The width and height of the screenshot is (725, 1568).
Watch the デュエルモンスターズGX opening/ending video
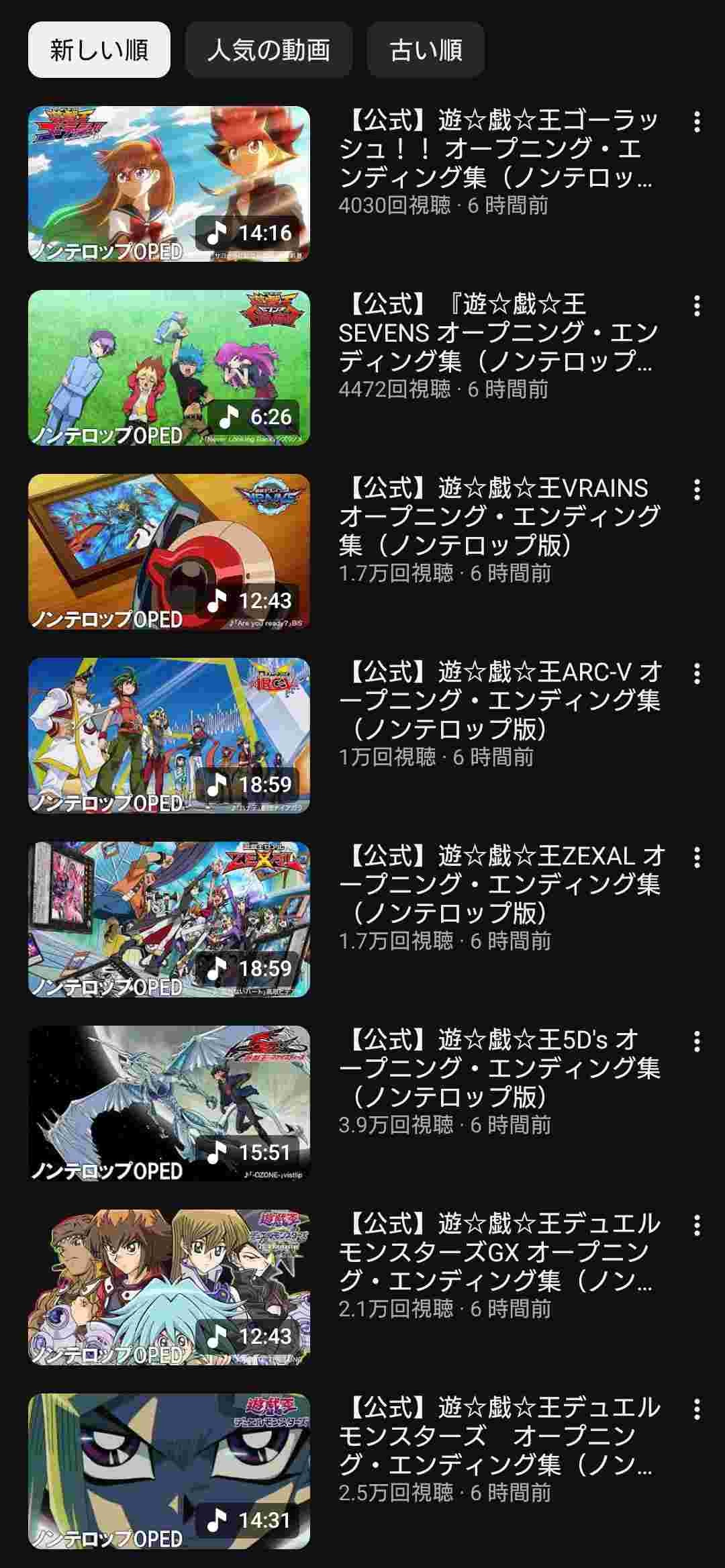point(169,1287)
